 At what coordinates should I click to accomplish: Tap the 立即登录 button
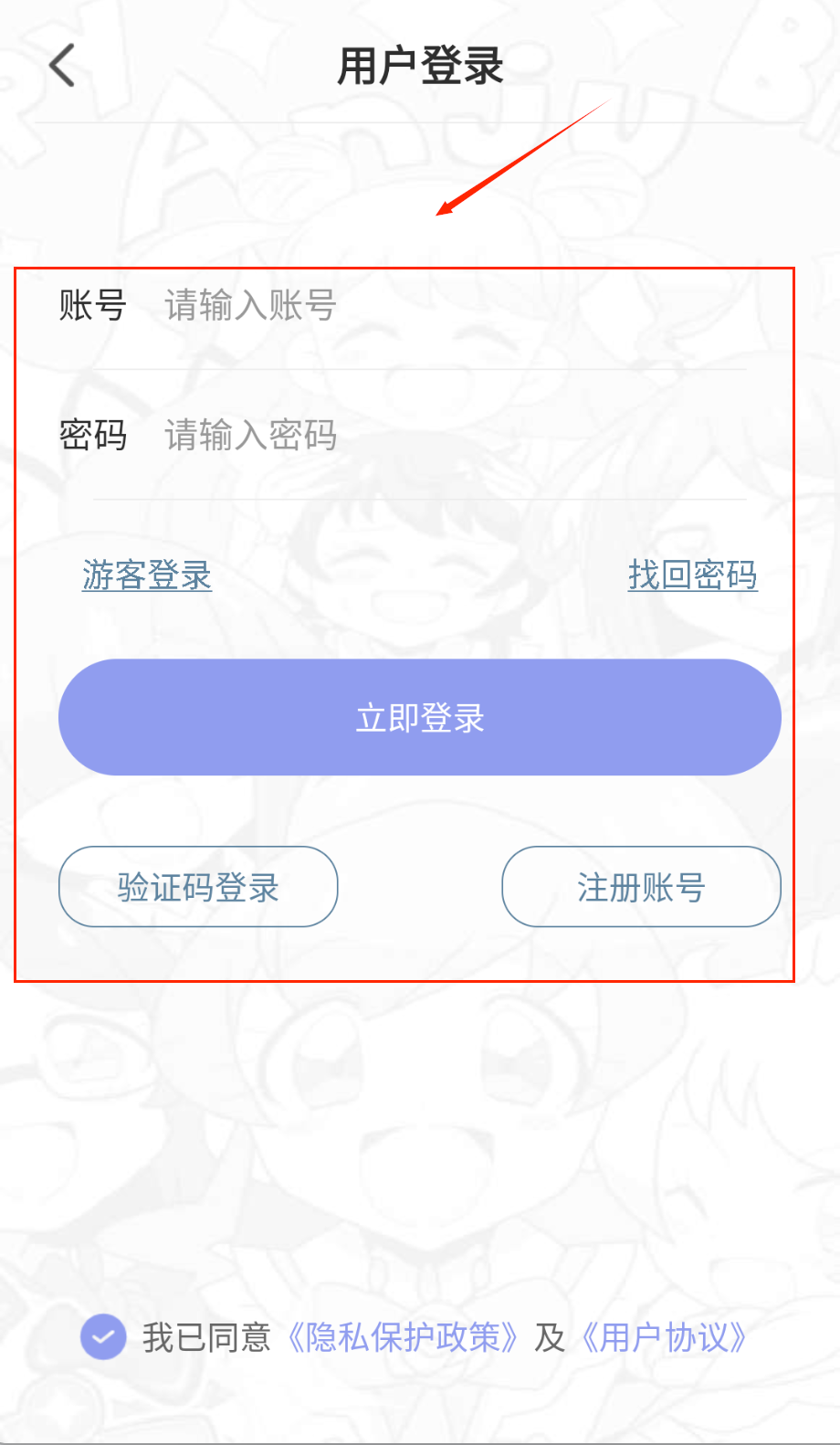pyautogui.click(x=420, y=718)
